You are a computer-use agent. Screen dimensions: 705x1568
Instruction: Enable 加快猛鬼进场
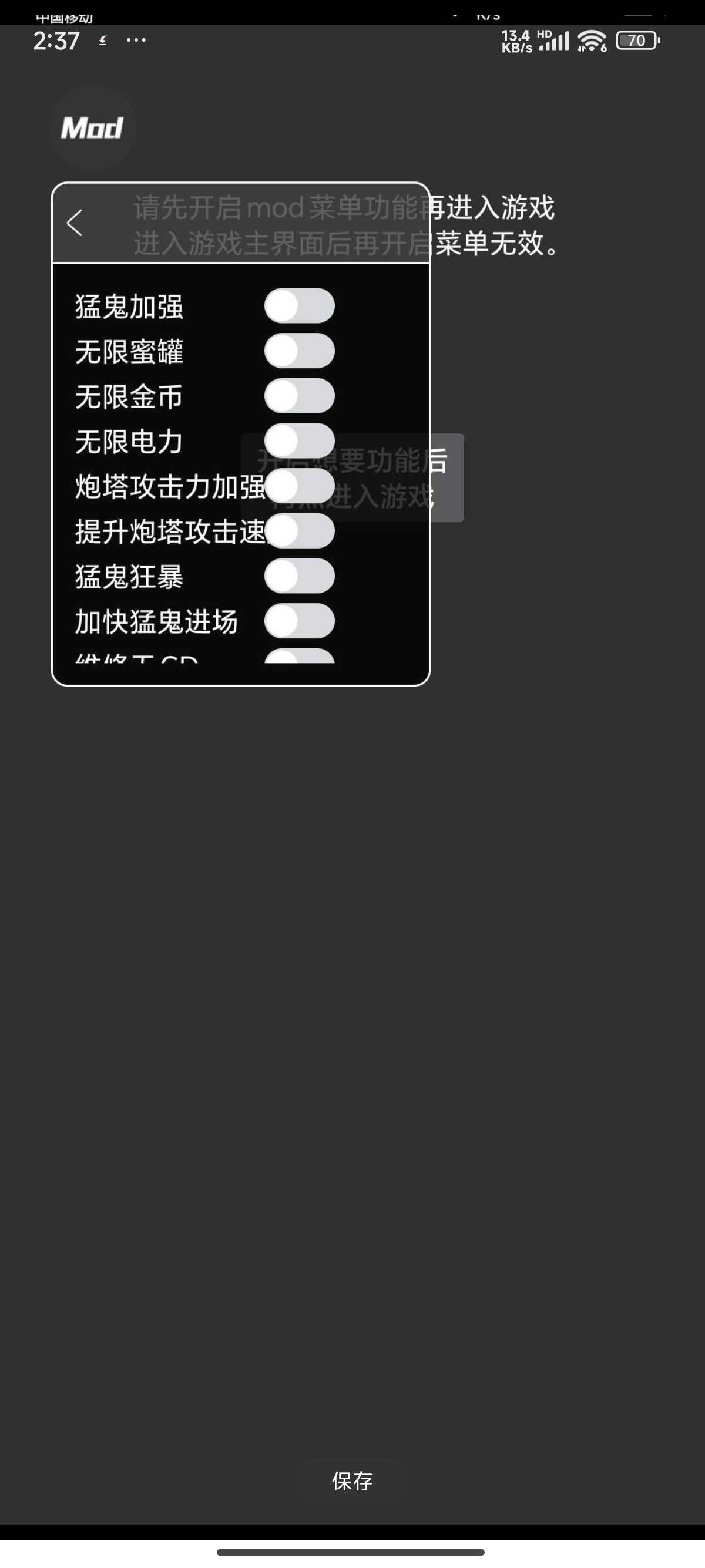(299, 621)
